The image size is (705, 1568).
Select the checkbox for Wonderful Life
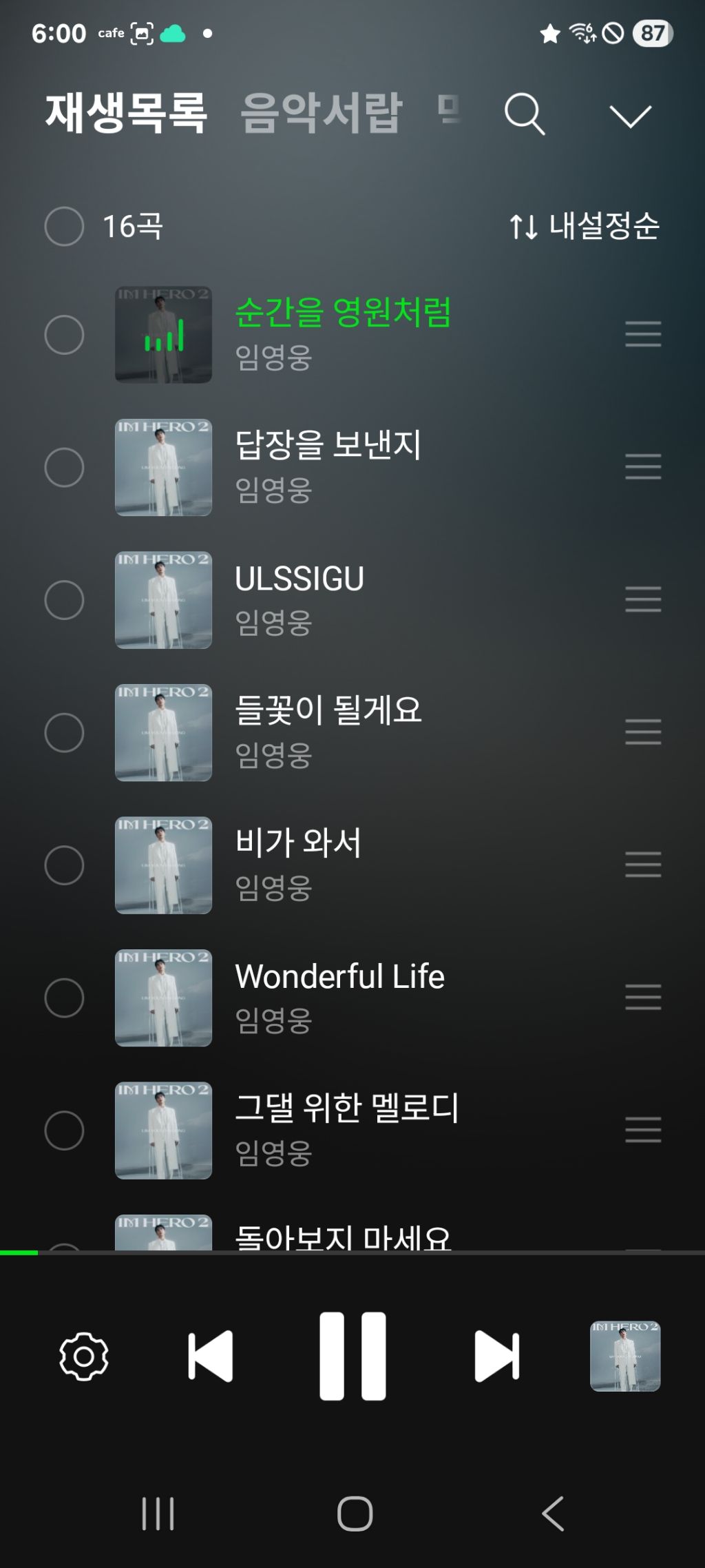tap(64, 998)
